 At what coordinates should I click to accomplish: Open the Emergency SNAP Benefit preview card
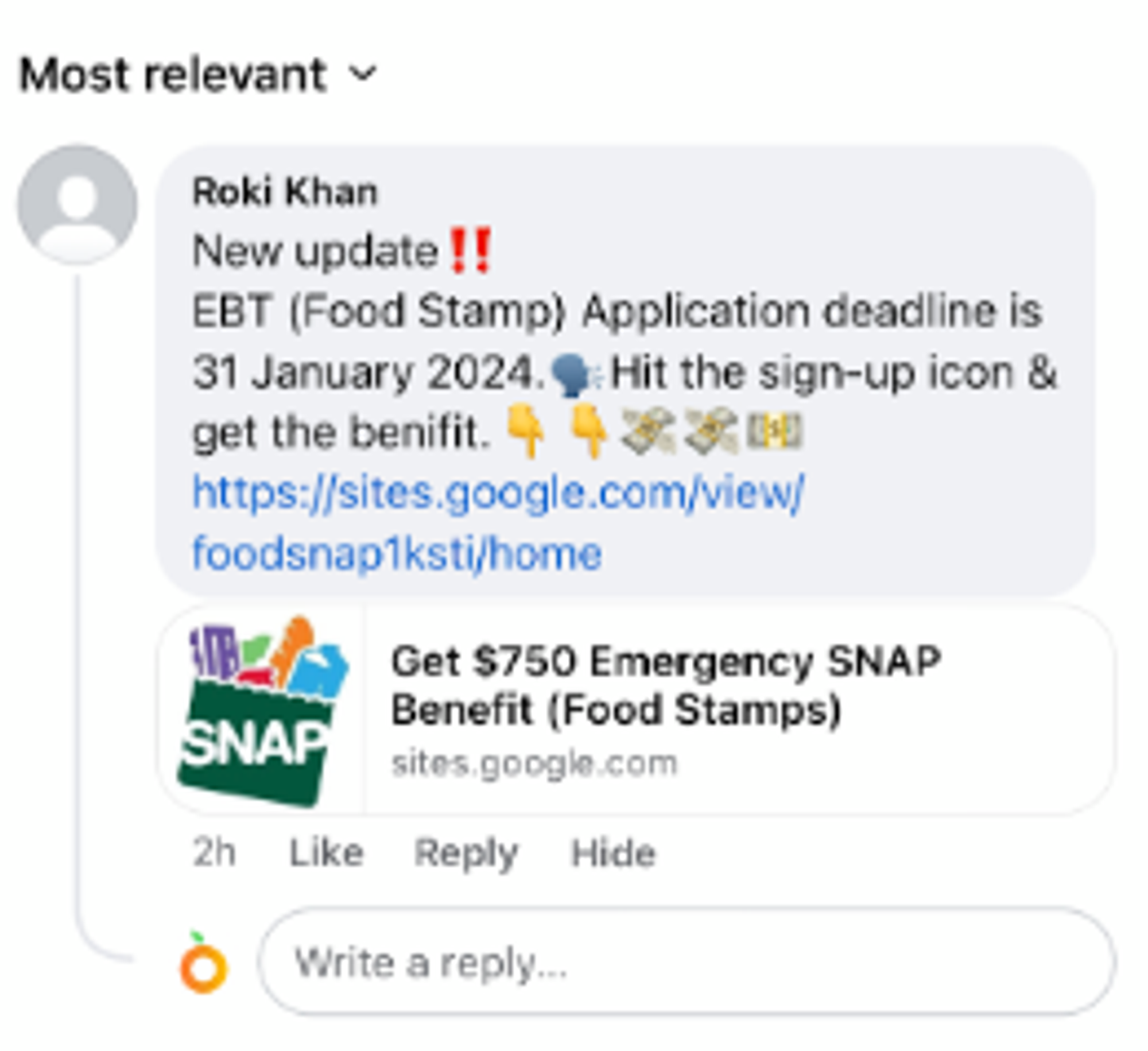click(636, 709)
